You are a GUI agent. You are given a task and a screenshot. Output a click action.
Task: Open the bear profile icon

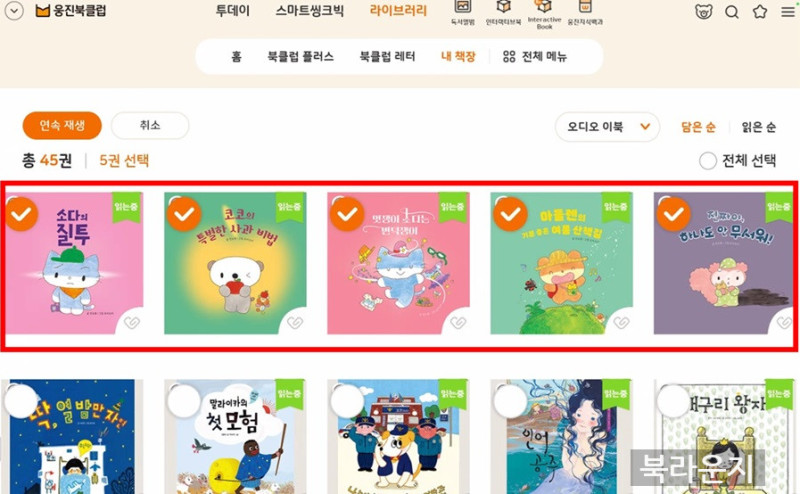704,12
